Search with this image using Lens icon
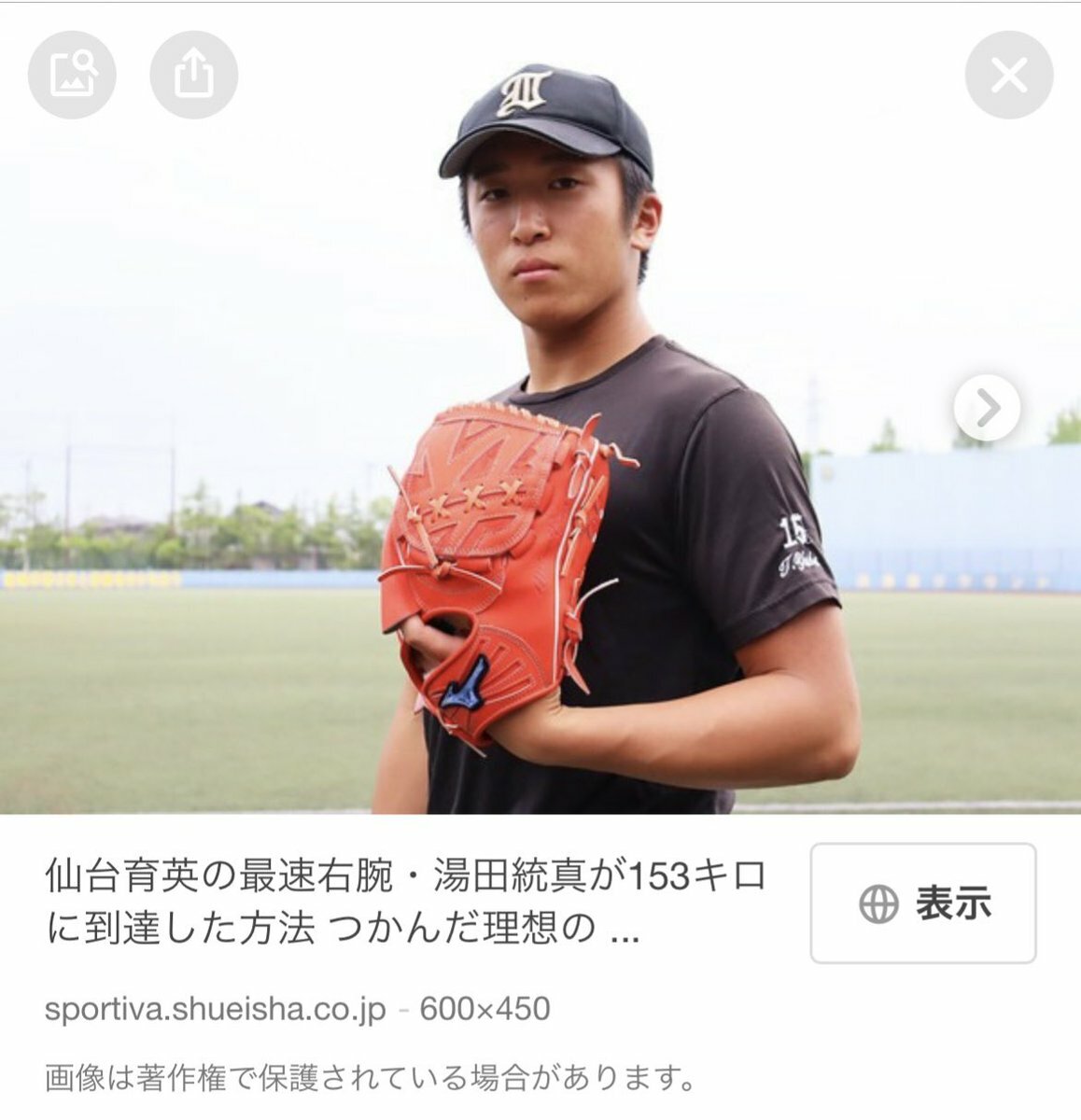This screenshot has width=1081, height=1120. coord(72,75)
